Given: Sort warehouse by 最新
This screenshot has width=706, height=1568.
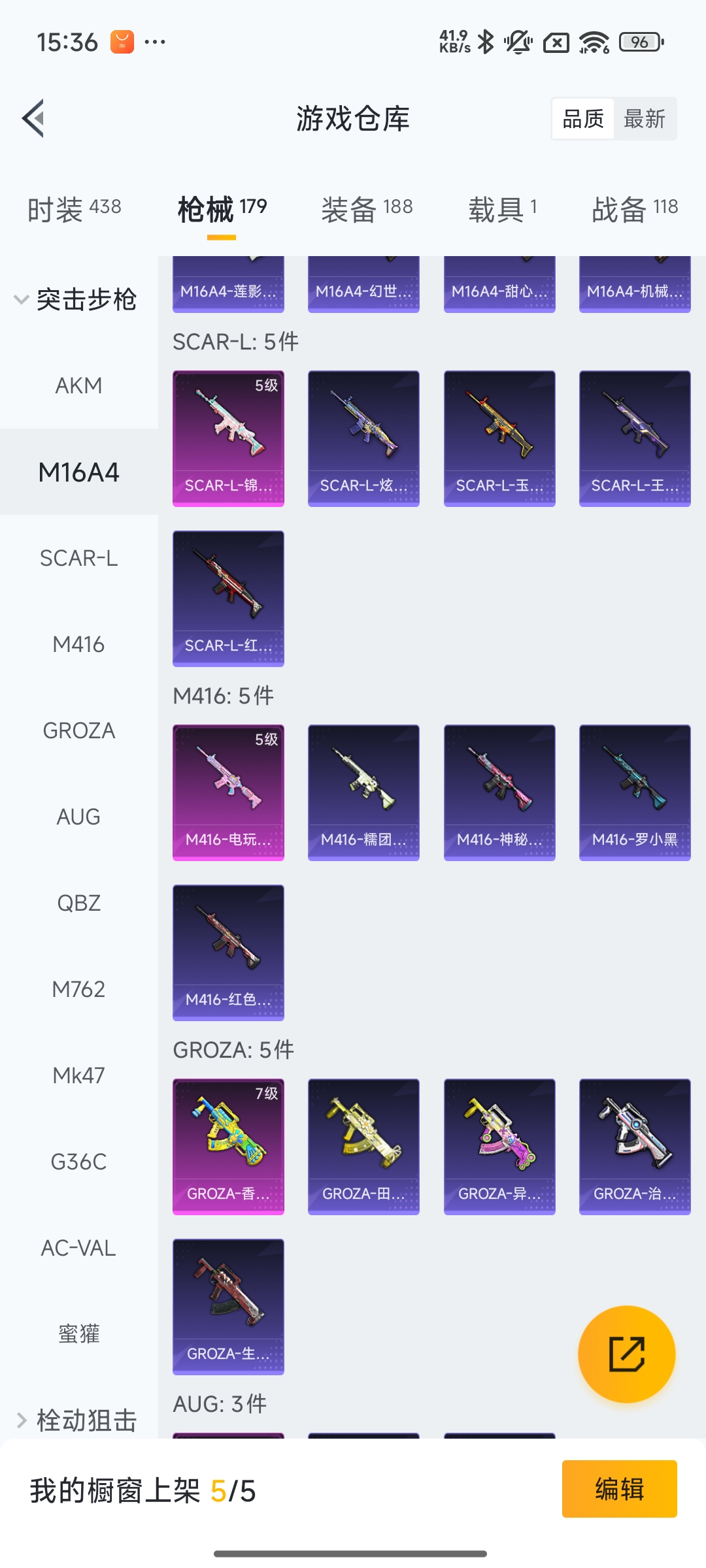Looking at the screenshot, I should click(645, 119).
